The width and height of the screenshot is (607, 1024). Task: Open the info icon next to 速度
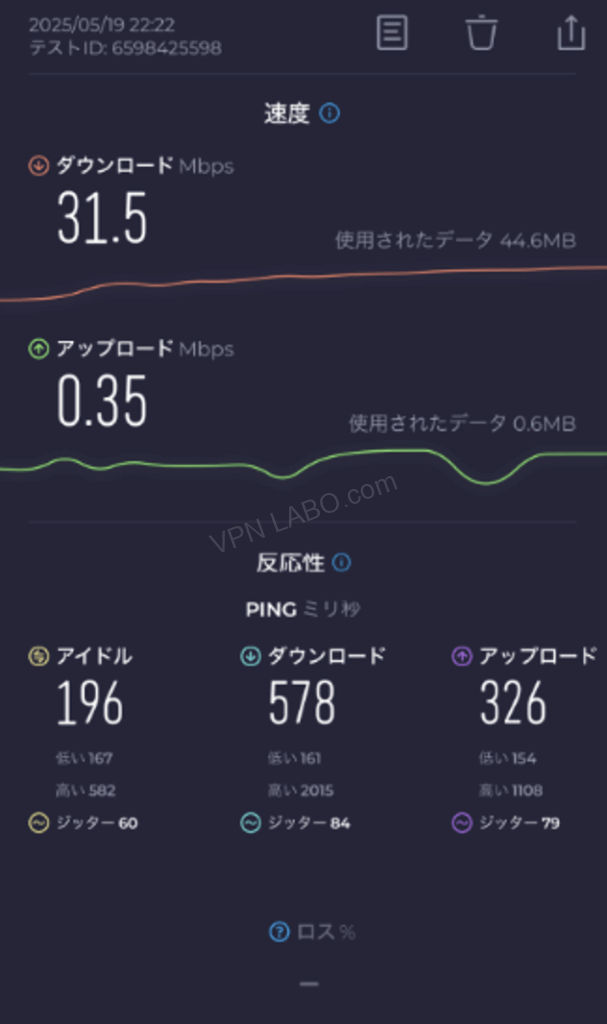329,113
